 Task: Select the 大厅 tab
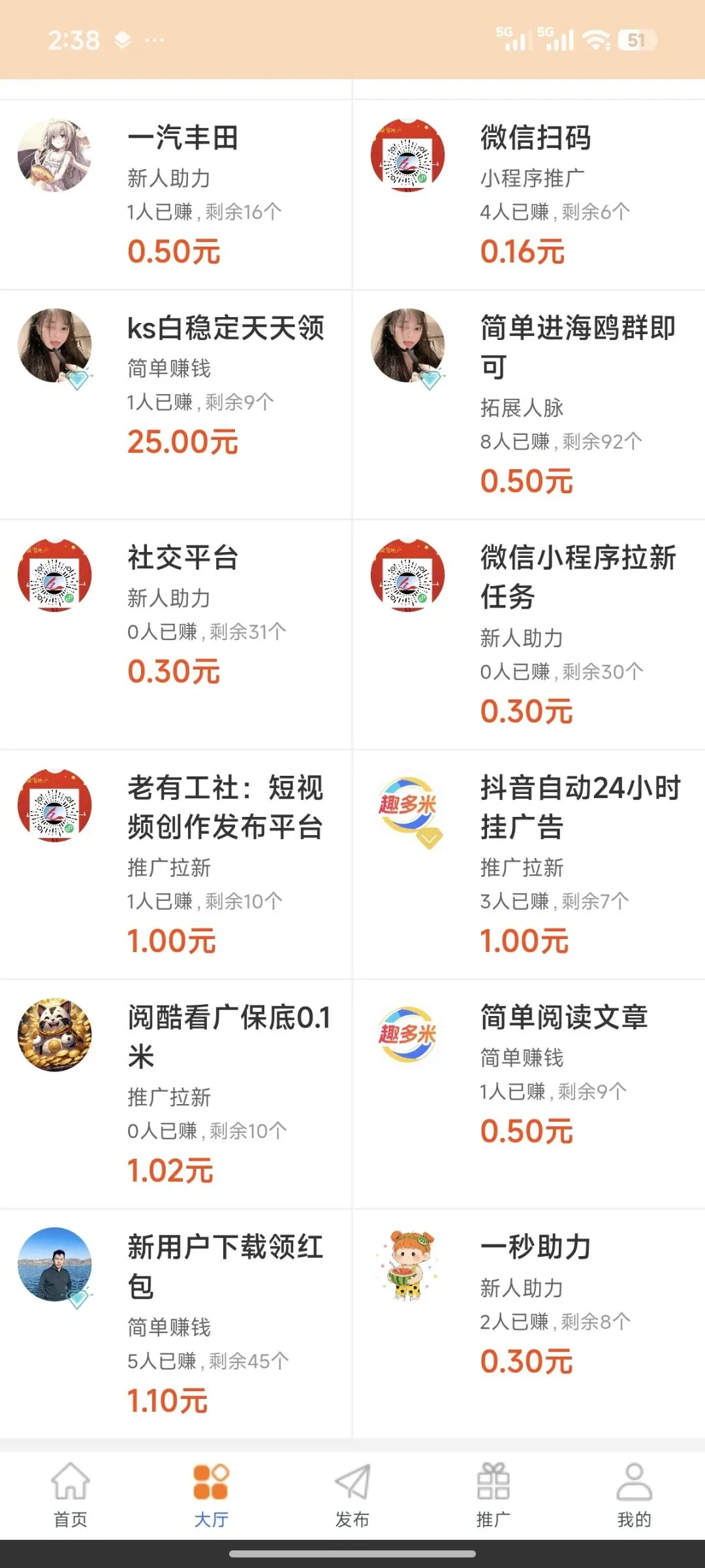click(211, 1494)
